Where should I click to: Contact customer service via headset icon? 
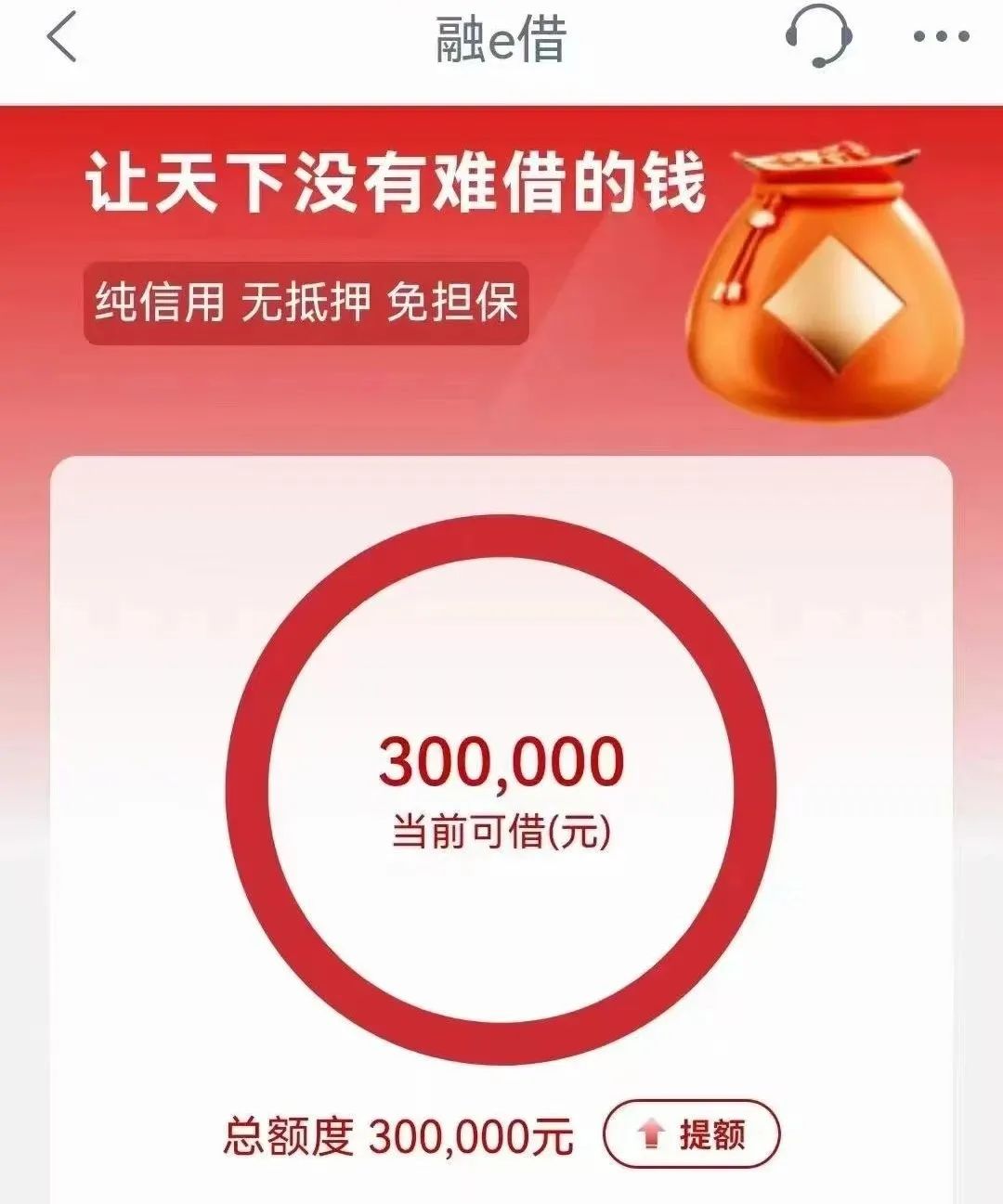pyautogui.click(x=818, y=37)
